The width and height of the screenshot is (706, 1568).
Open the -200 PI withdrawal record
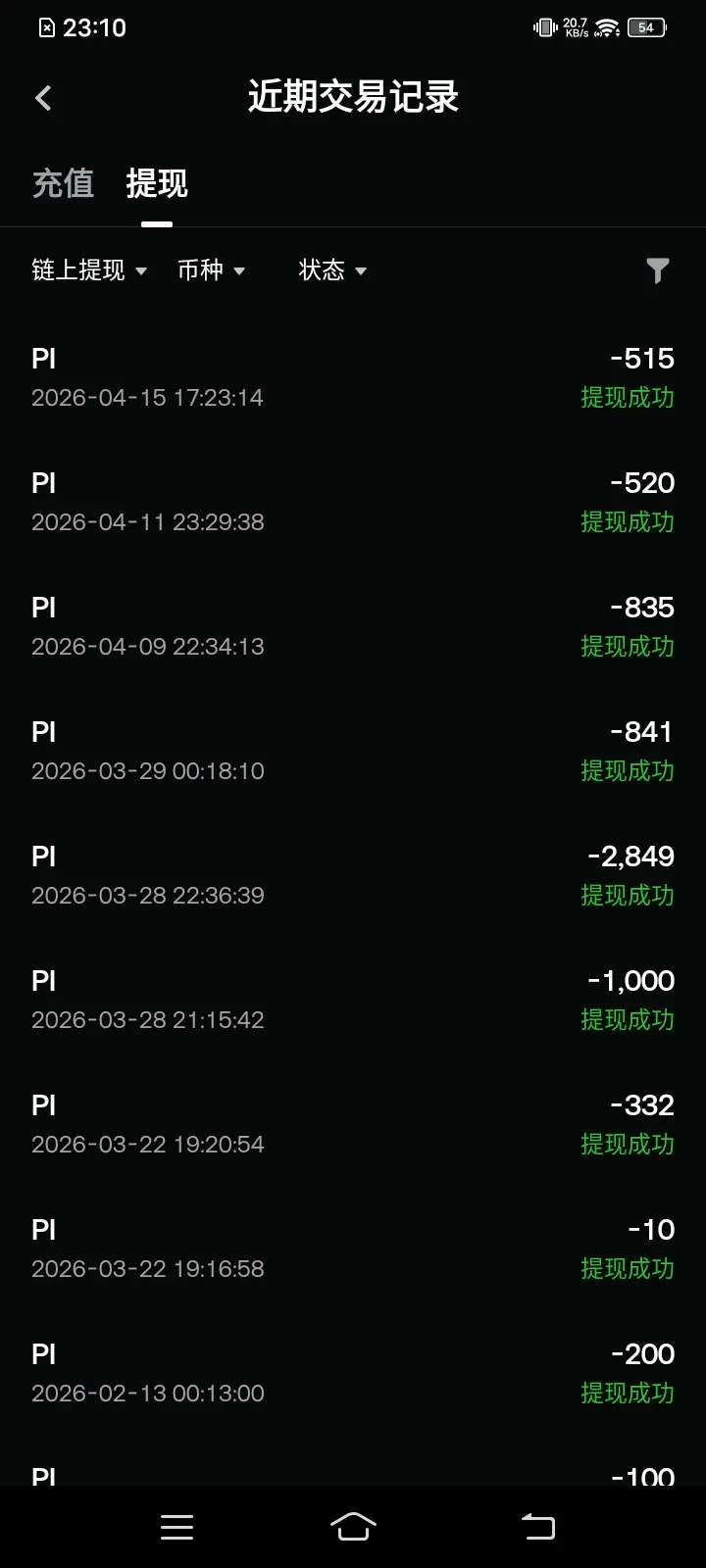click(353, 1373)
